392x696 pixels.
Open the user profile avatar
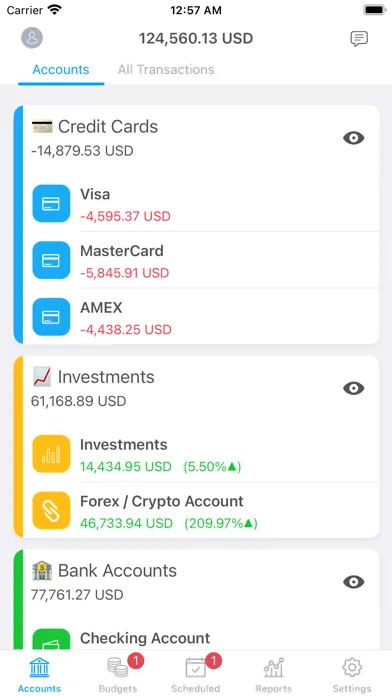[x=32, y=38]
